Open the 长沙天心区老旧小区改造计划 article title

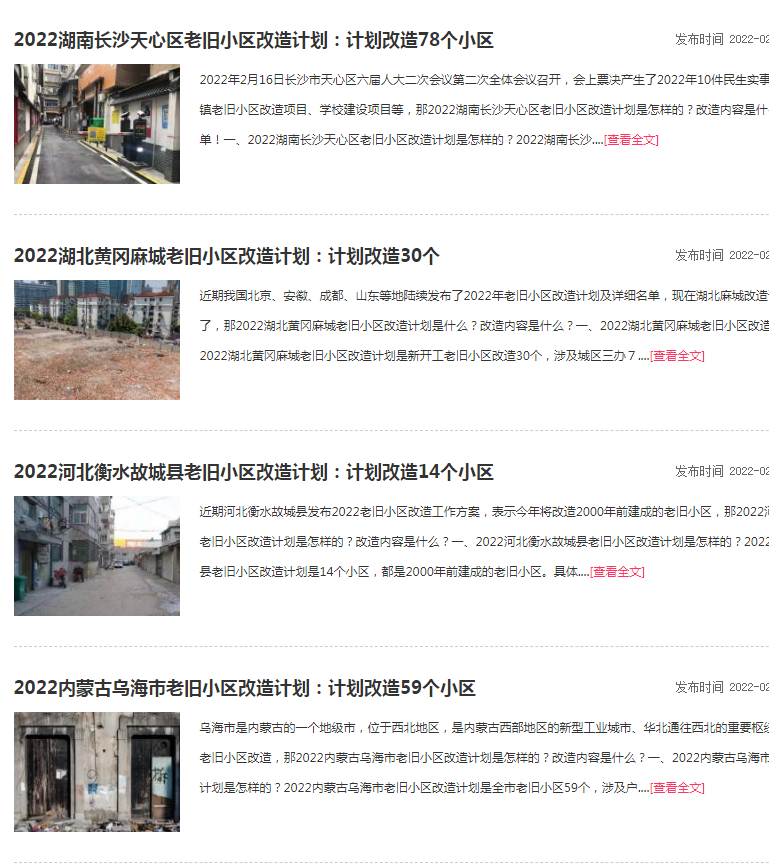253,40
